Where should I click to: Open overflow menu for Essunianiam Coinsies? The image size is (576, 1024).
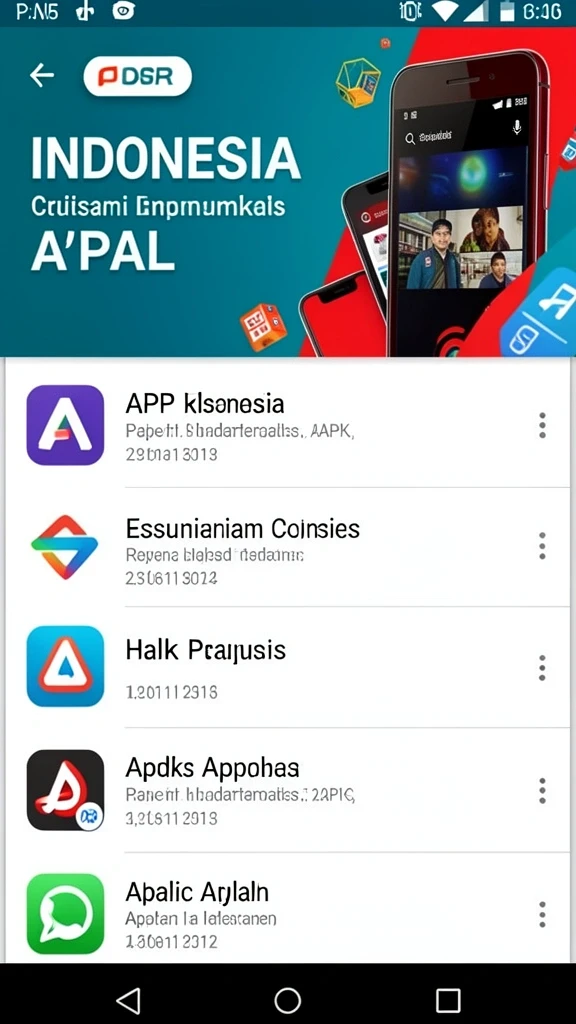[x=542, y=546]
